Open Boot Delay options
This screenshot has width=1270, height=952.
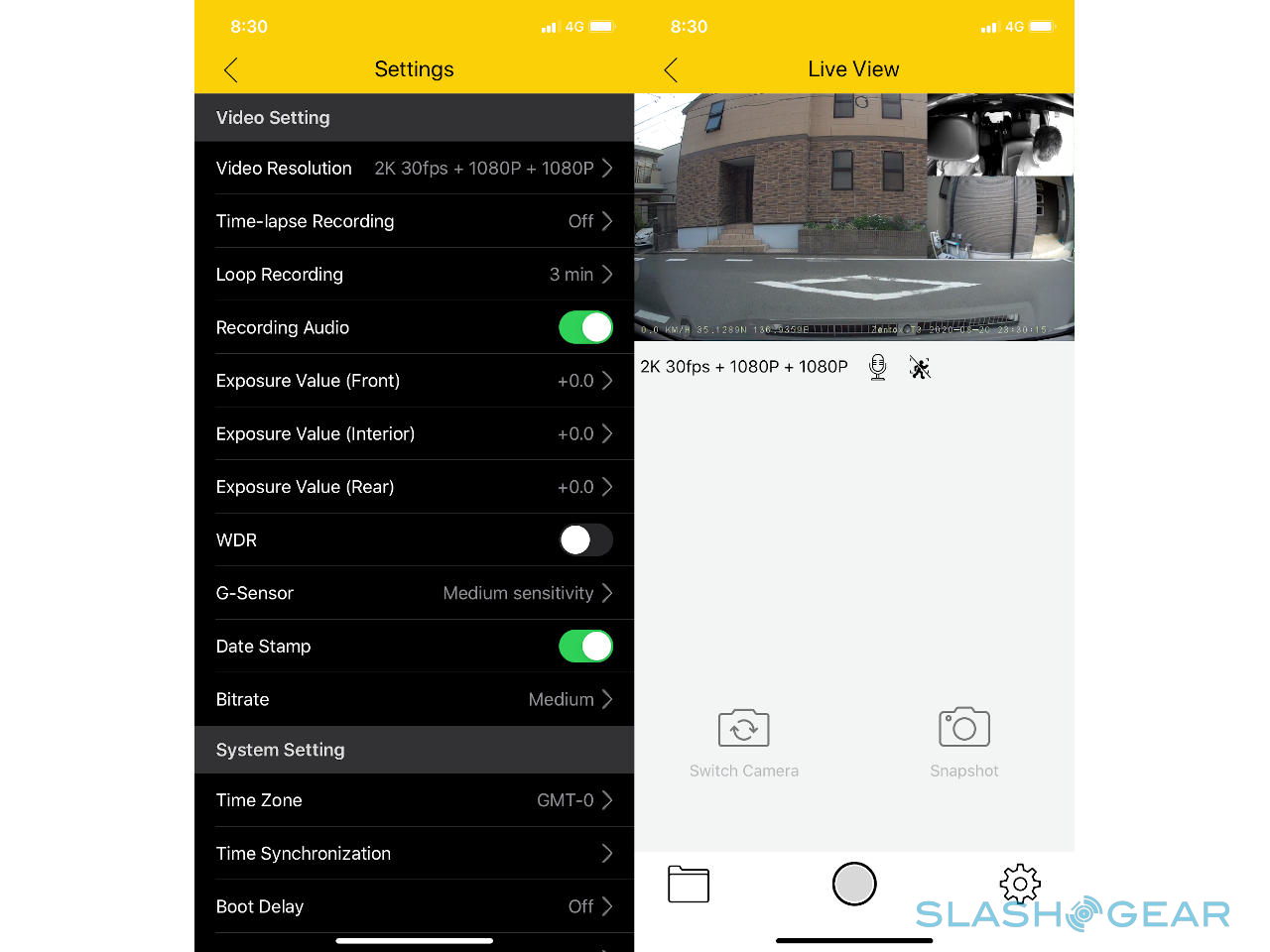(x=414, y=906)
